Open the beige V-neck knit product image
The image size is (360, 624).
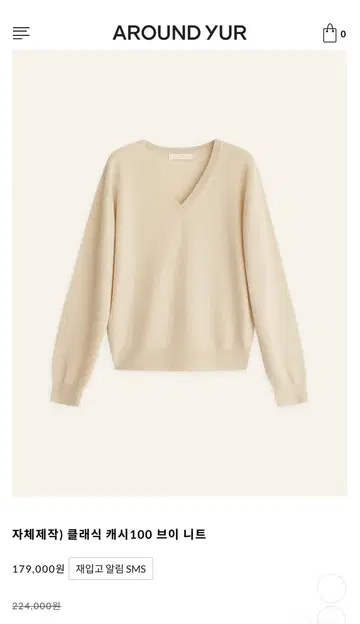pos(179,273)
